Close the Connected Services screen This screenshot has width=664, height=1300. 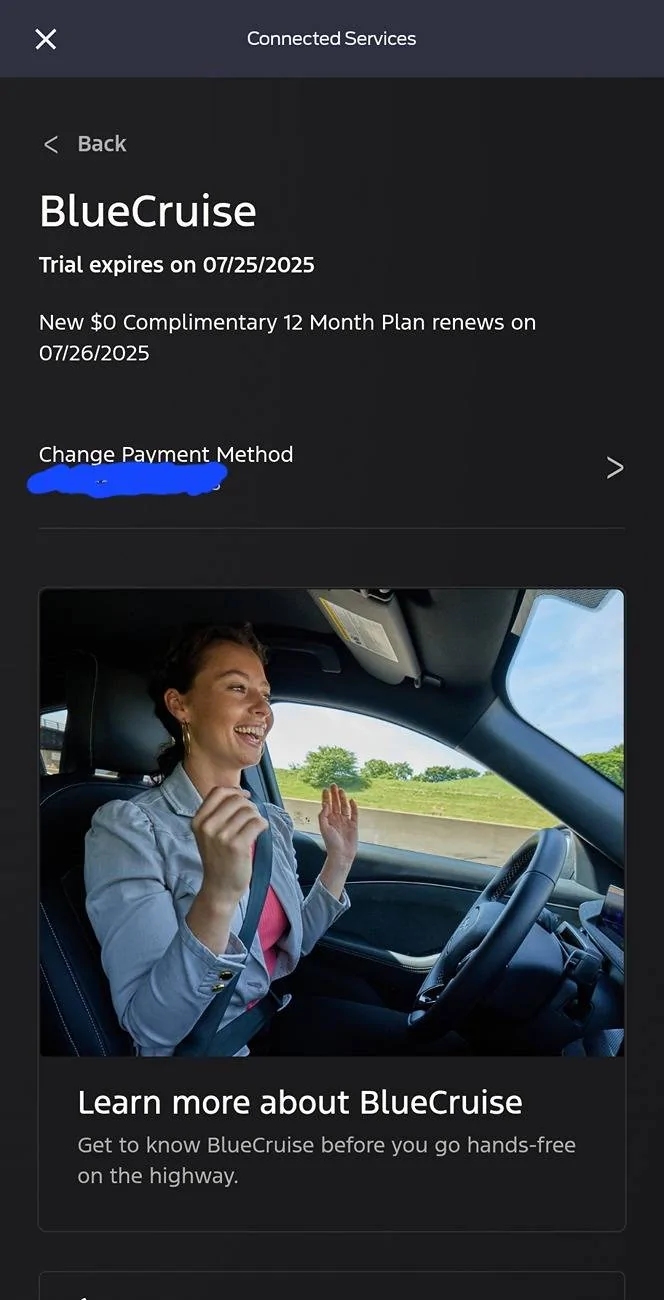tap(45, 39)
